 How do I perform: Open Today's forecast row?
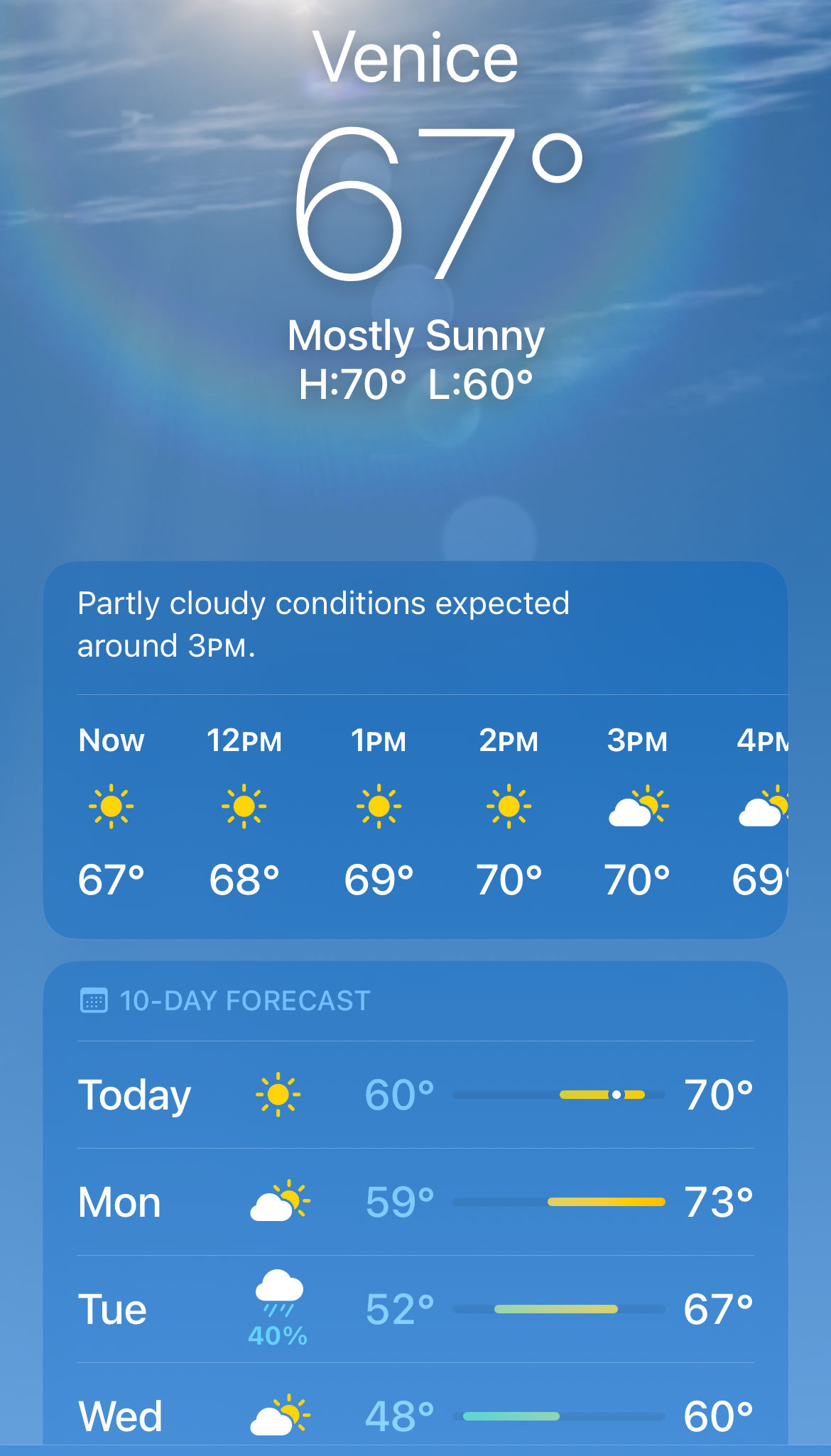tap(415, 1095)
